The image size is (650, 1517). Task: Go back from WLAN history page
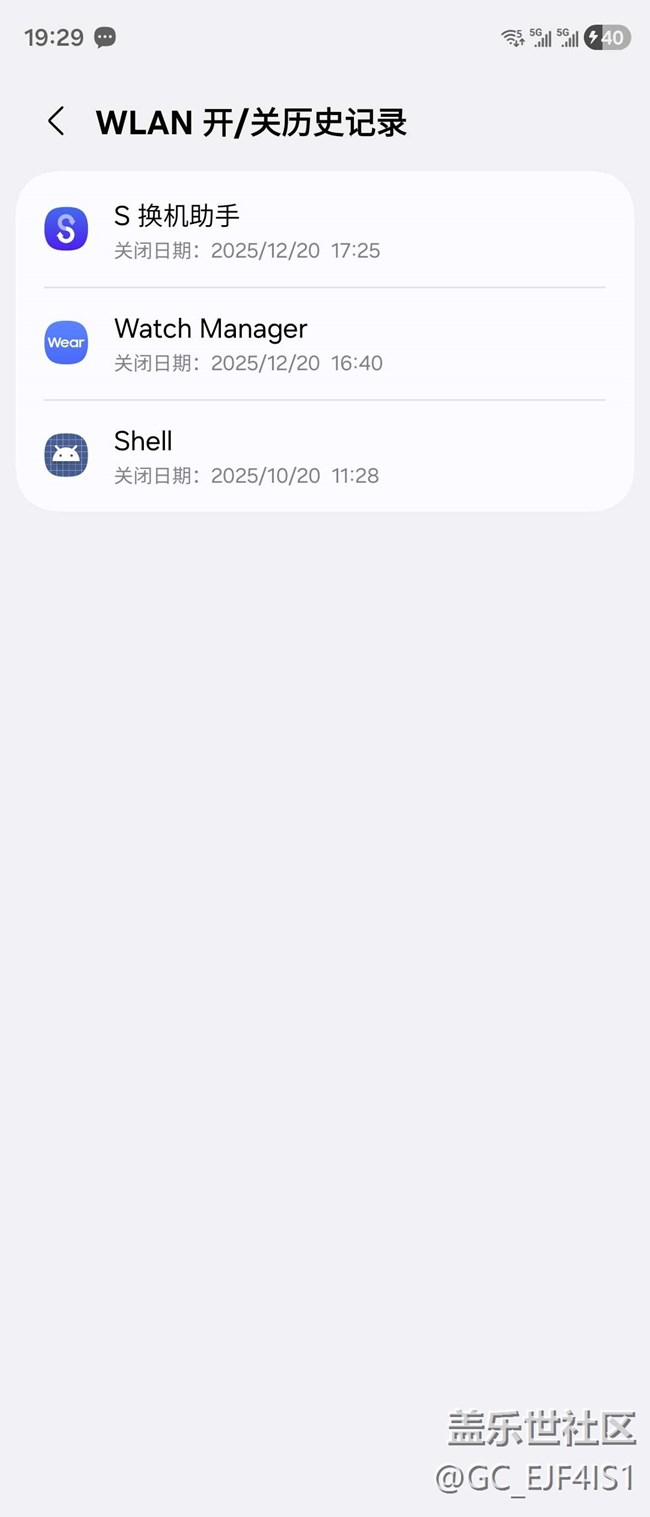coord(56,122)
